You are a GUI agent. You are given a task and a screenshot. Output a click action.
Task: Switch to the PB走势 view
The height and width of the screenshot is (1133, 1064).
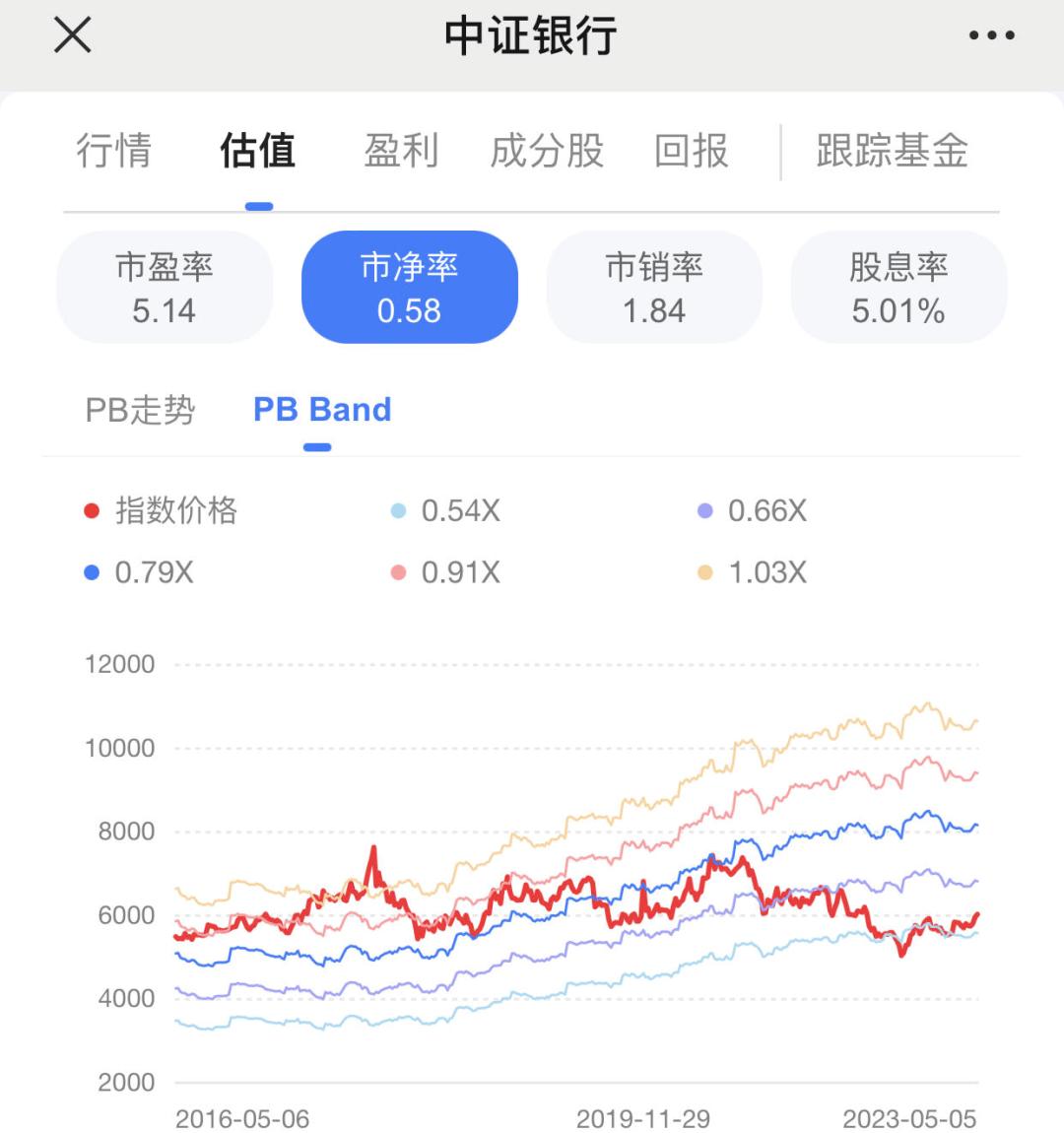(x=138, y=410)
